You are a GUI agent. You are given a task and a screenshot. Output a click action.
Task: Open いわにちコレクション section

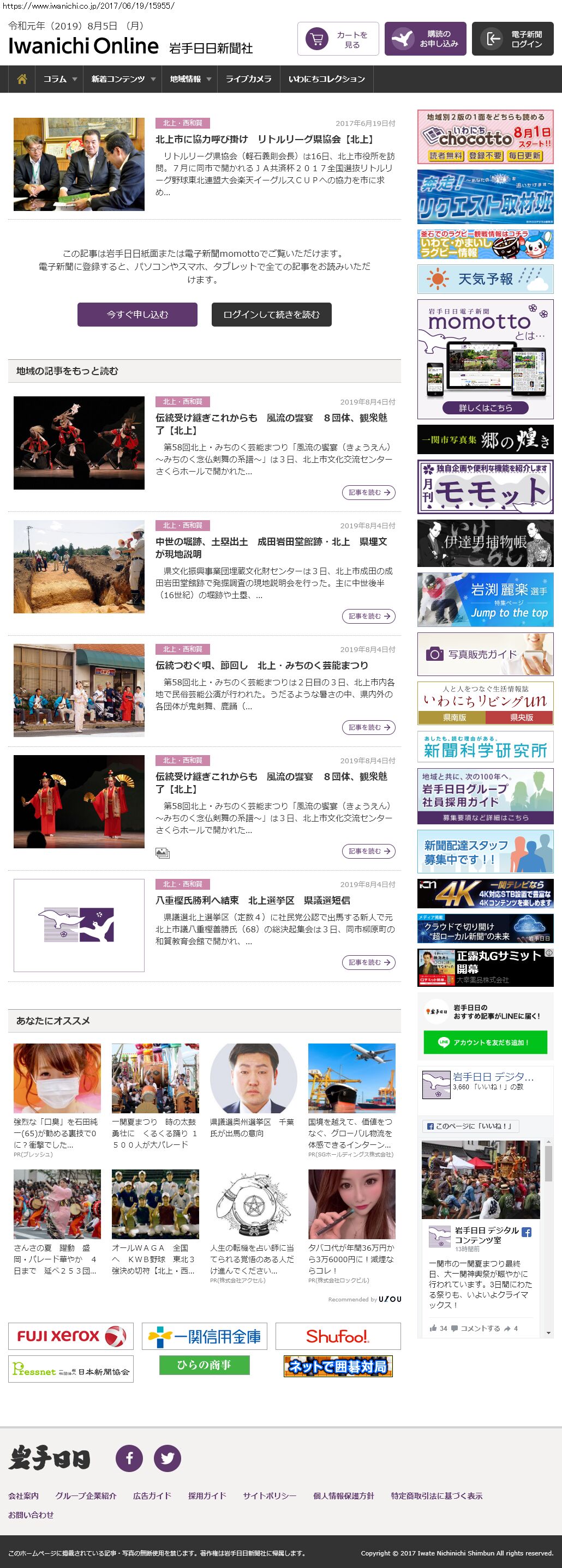[326, 79]
